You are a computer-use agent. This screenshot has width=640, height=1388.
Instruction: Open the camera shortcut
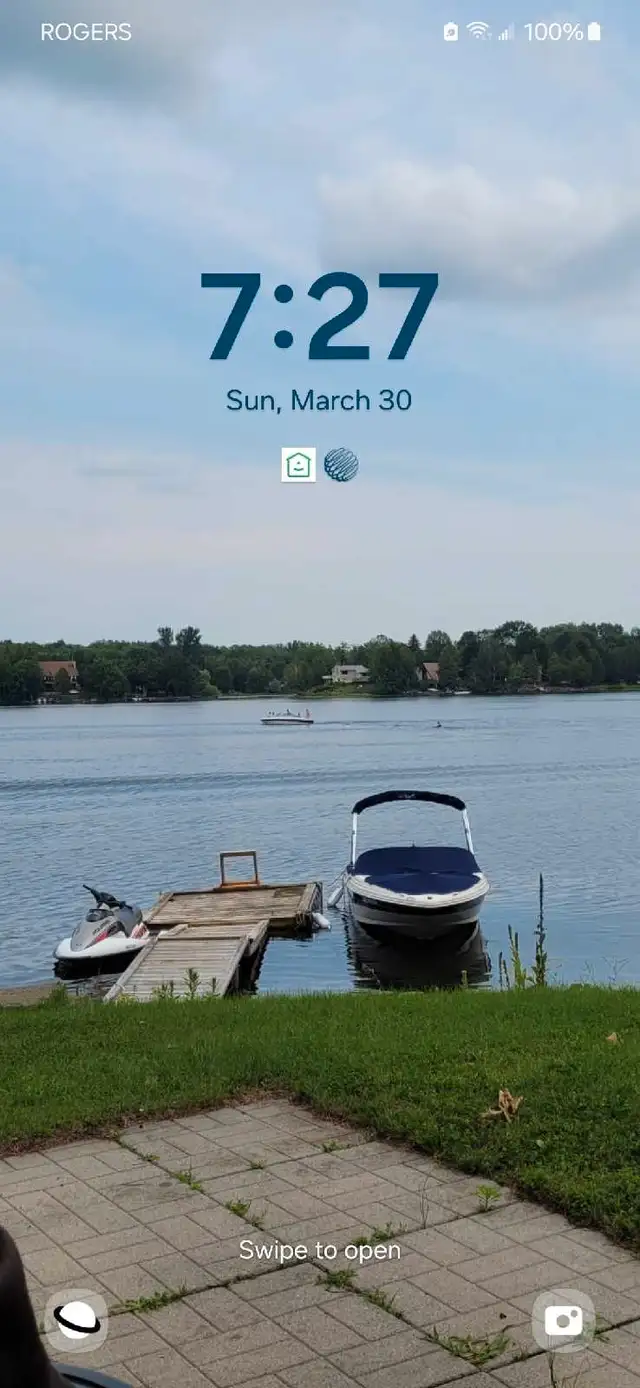click(563, 1321)
